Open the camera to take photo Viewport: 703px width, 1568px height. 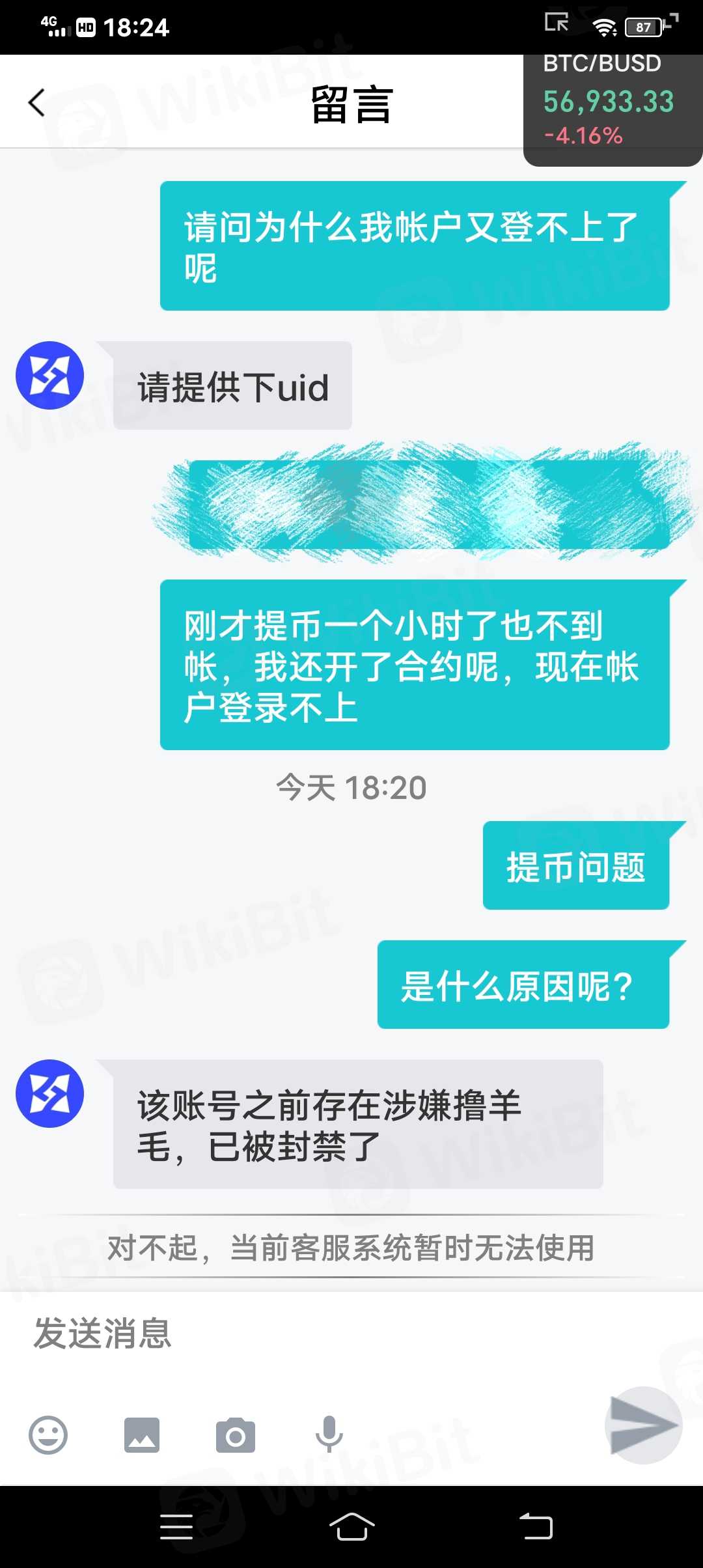tap(236, 1435)
